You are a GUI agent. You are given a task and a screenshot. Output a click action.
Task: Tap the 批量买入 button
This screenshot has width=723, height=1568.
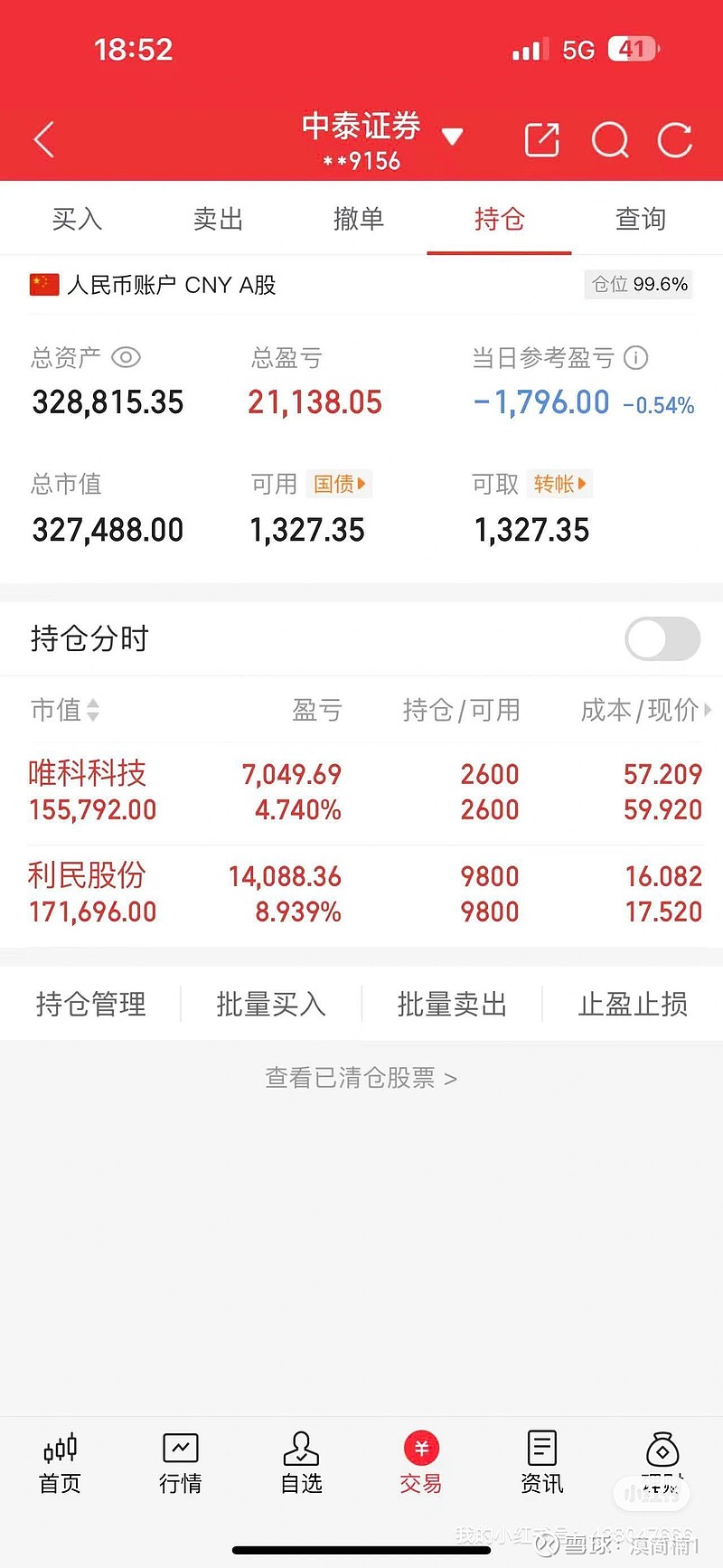point(270,1004)
